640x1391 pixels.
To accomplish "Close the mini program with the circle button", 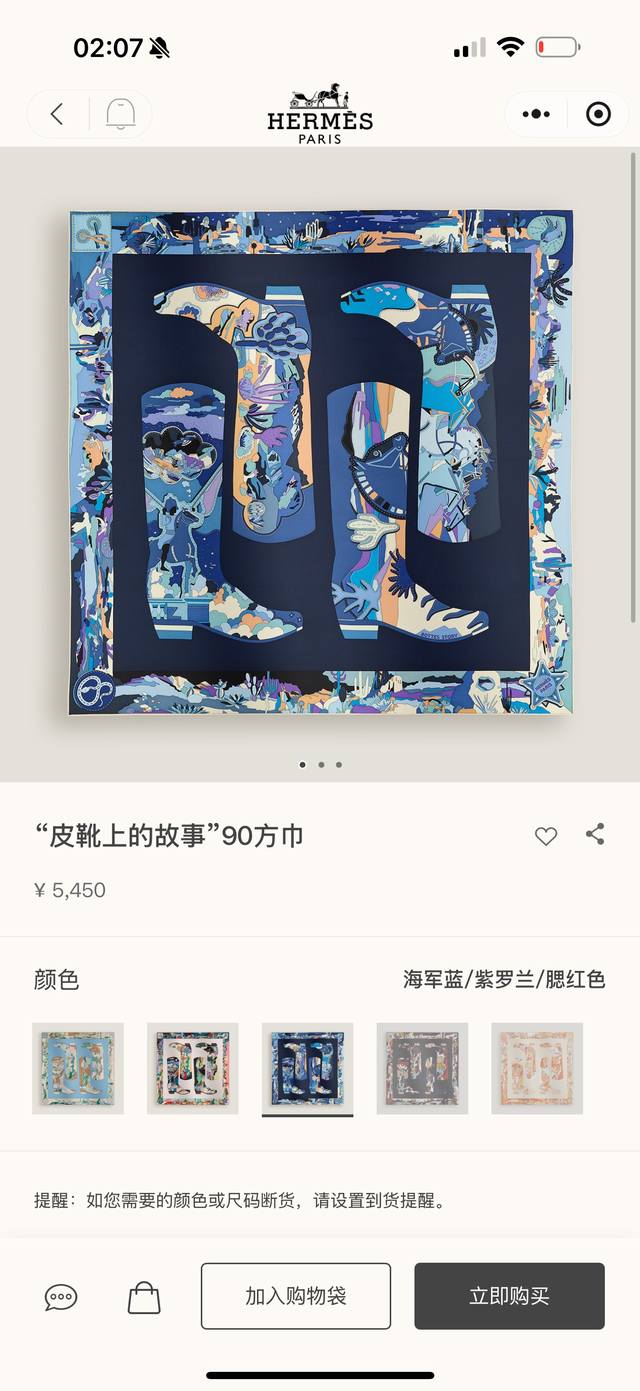I will (x=598, y=114).
